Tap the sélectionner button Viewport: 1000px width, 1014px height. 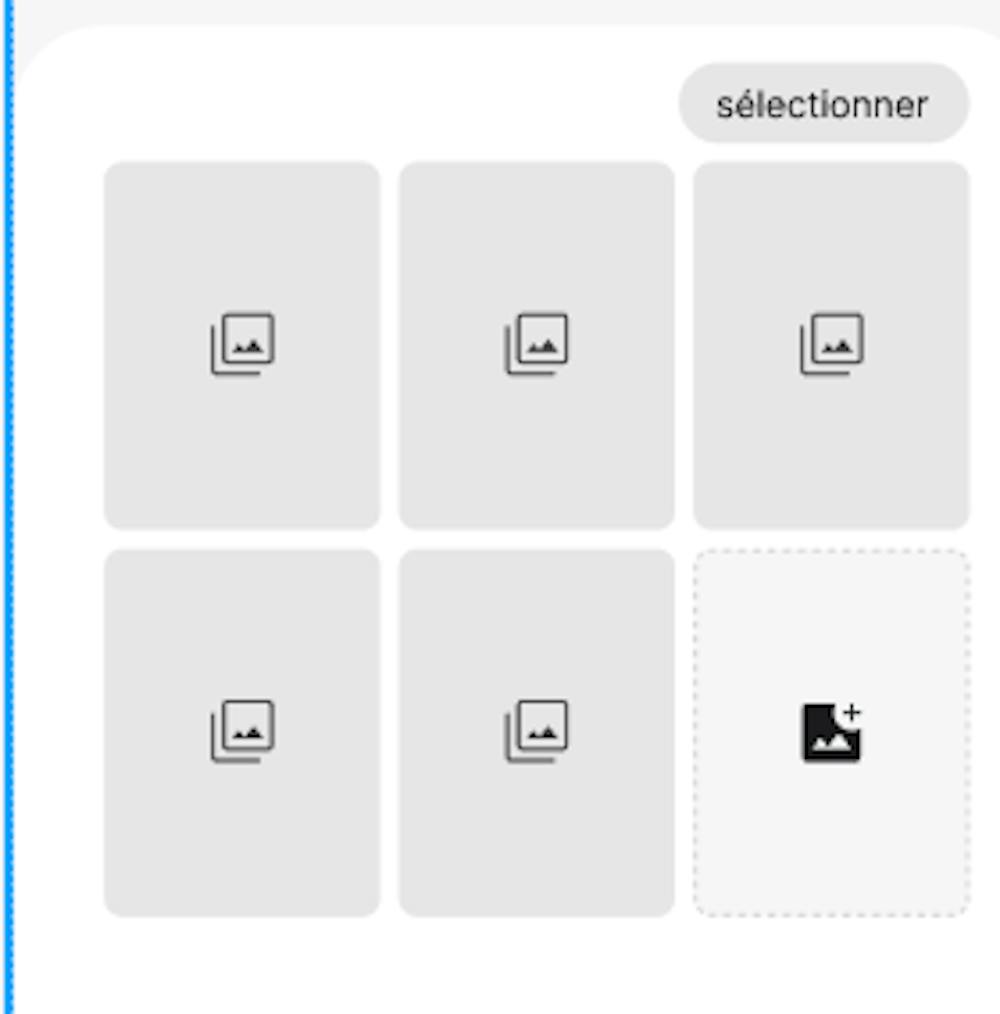[x=823, y=104]
